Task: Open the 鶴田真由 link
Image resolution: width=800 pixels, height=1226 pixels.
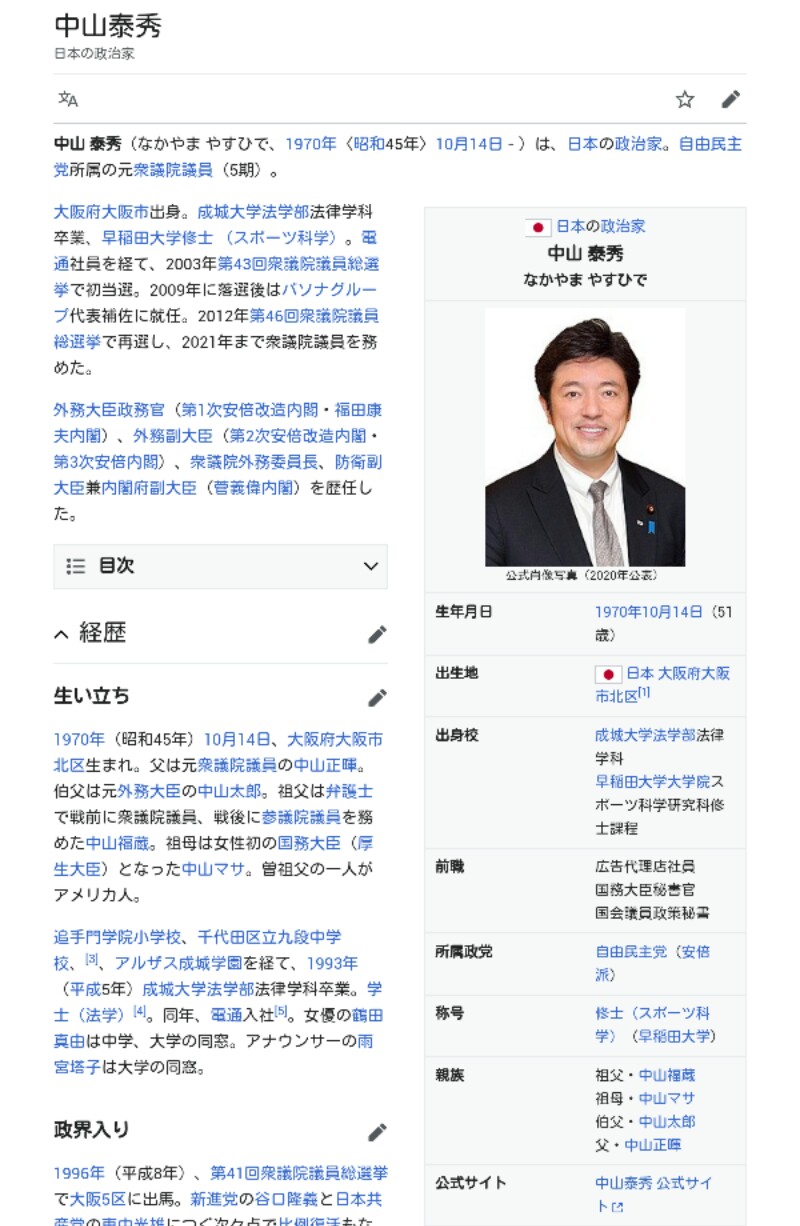Action: click(x=369, y=1015)
